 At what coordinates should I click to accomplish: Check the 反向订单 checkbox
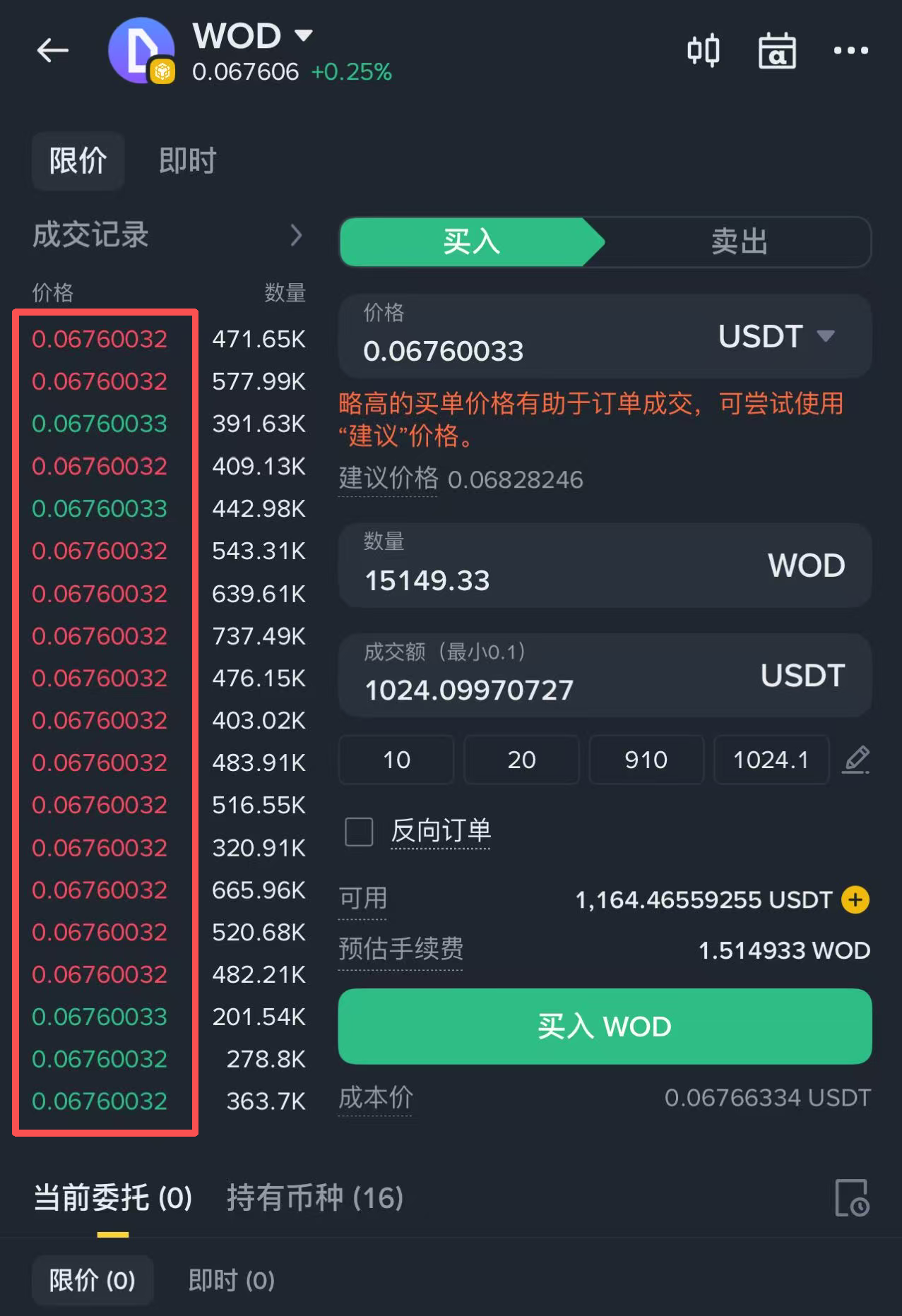[x=359, y=831]
